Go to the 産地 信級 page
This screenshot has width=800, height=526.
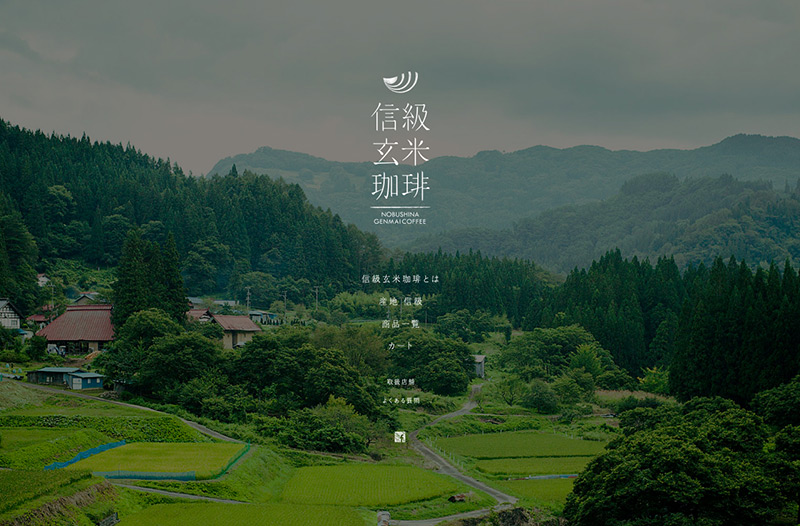click(400, 301)
